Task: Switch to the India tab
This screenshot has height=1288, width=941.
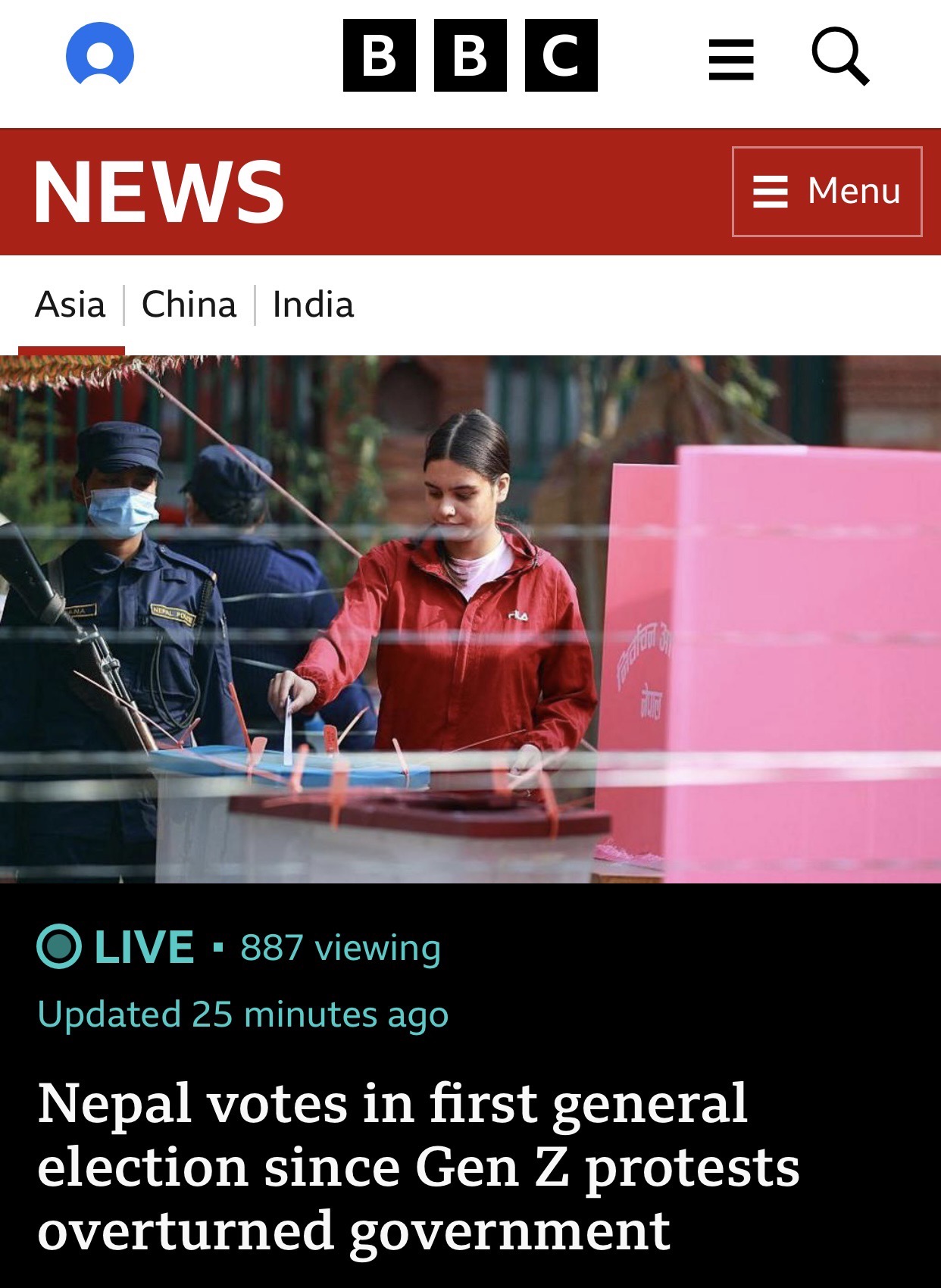Action: point(313,305)
